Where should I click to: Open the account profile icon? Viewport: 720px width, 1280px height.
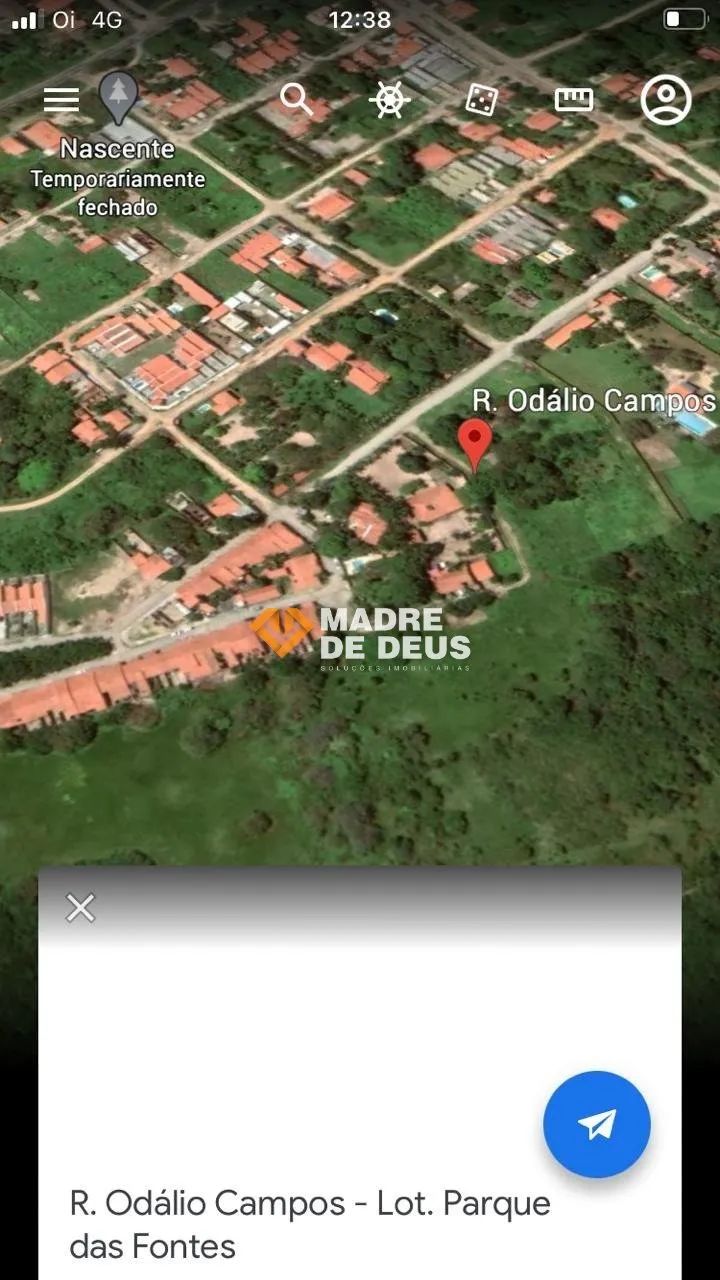tap(666, 100)
